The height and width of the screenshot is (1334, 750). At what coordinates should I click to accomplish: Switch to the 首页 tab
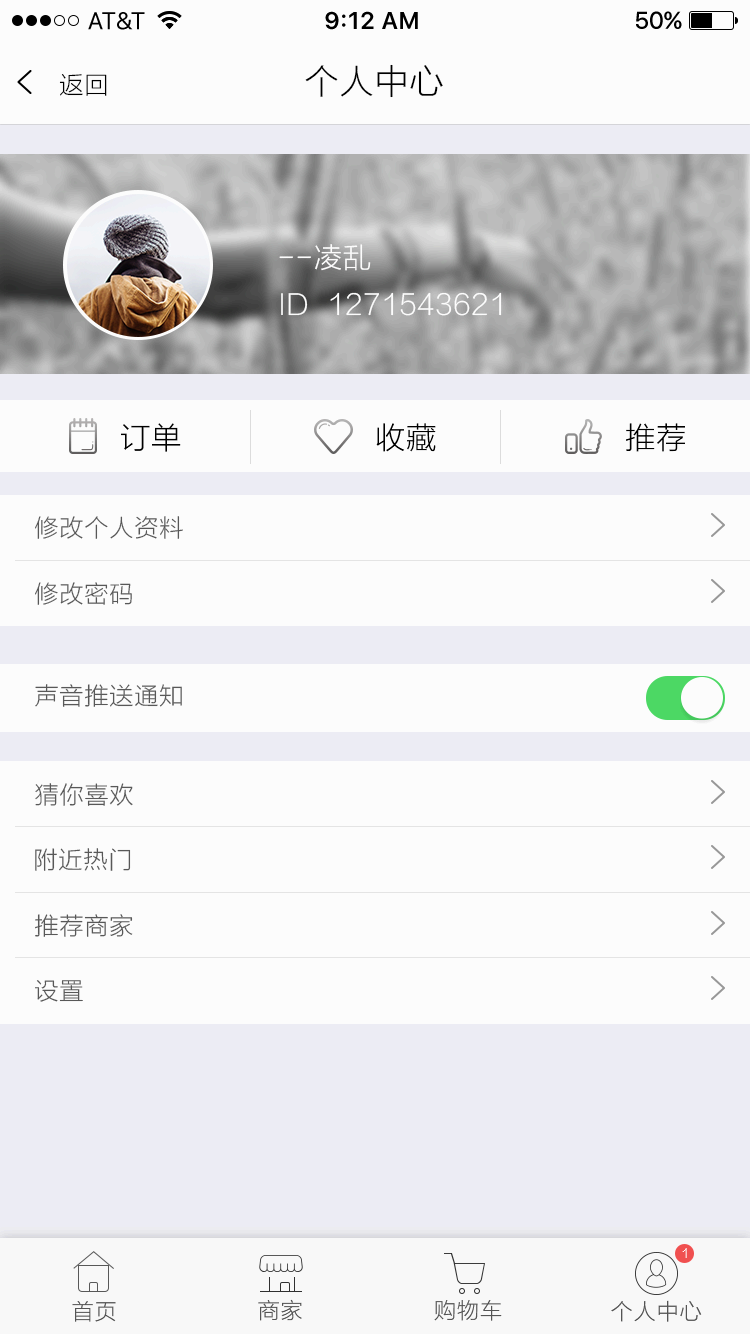tap(94, 1287)
